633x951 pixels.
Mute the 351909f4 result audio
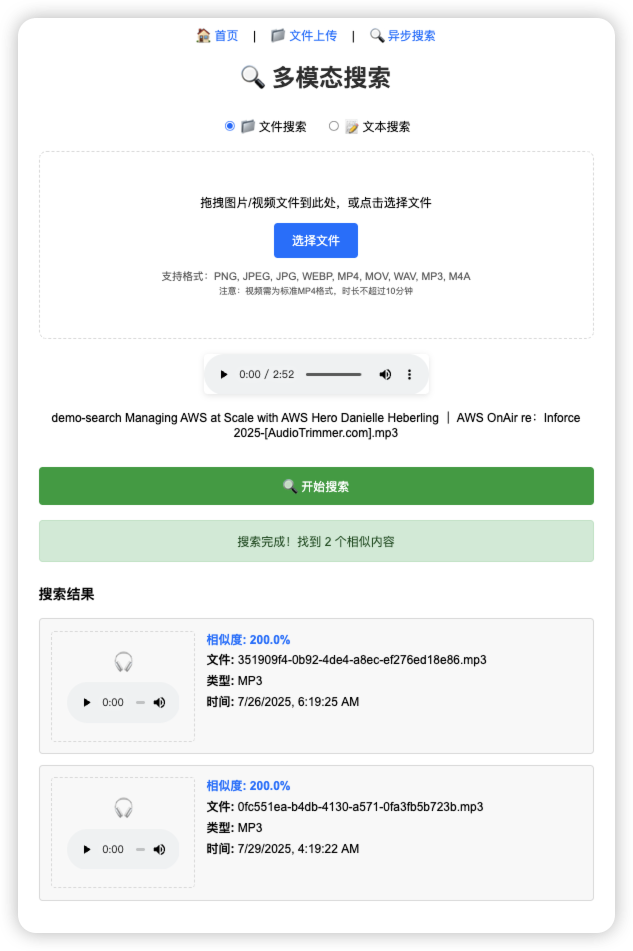(x=159, y=702)
